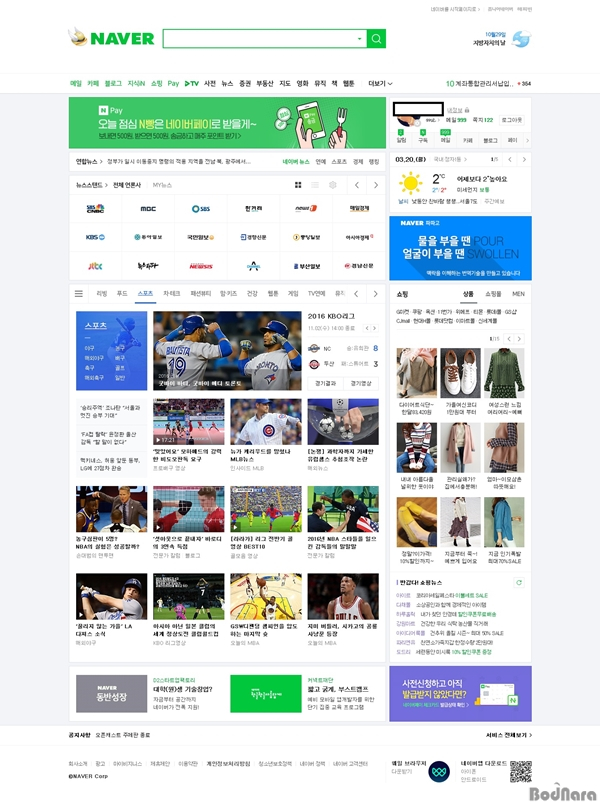Switch to the MY뉴스 tab
The image size is (600, 804).
(x=162, y=185)
